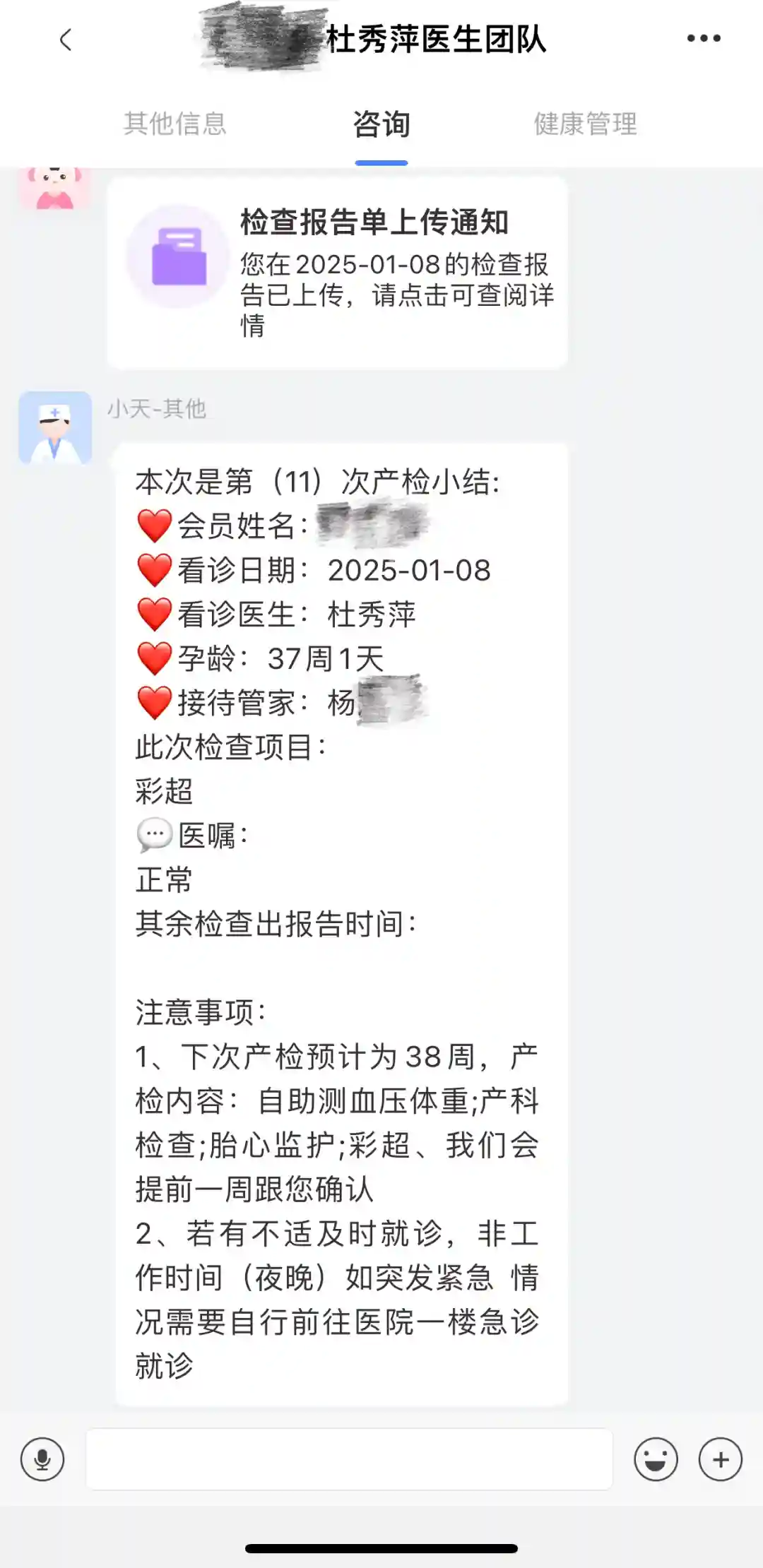Switch to the 其他信息 tab
Screen dimensions: 763x1568
(175, 124)
